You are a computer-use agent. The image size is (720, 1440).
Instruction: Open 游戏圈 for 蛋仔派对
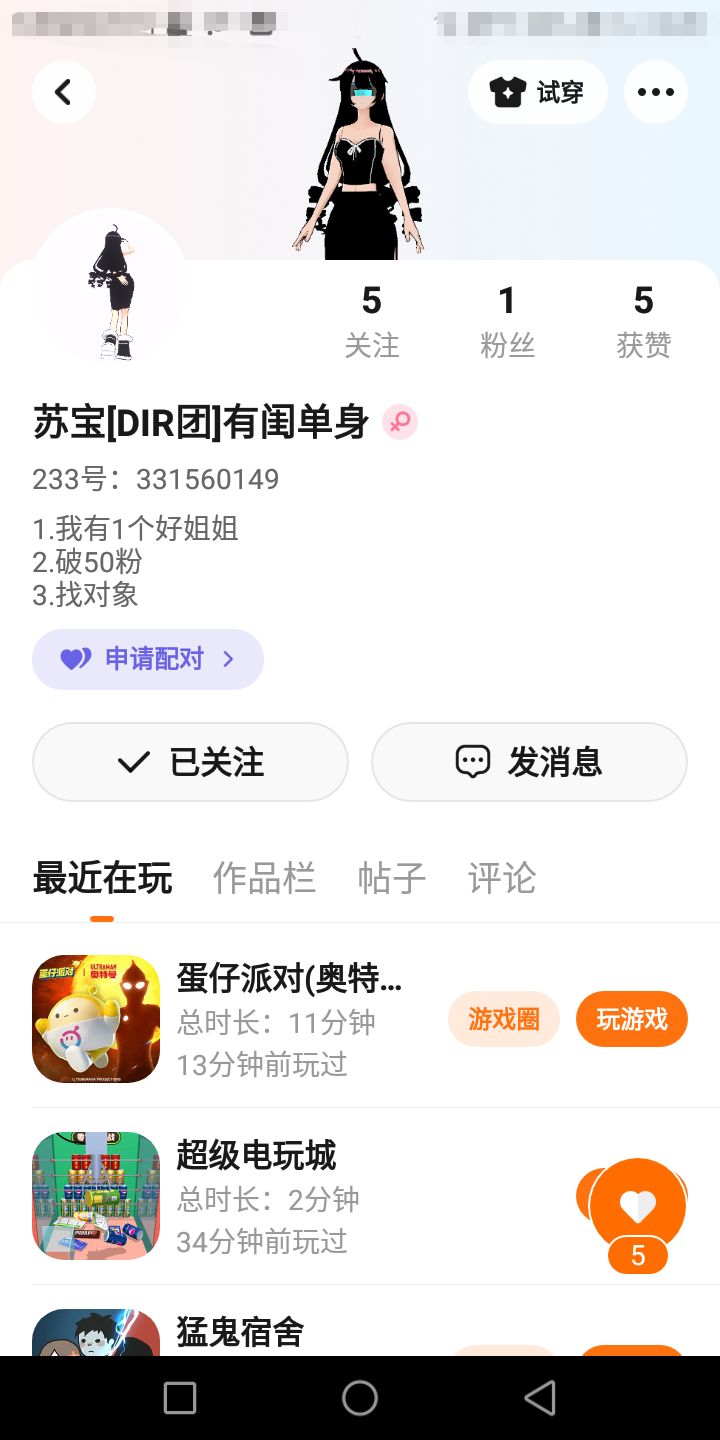[x=503, y=1019]
